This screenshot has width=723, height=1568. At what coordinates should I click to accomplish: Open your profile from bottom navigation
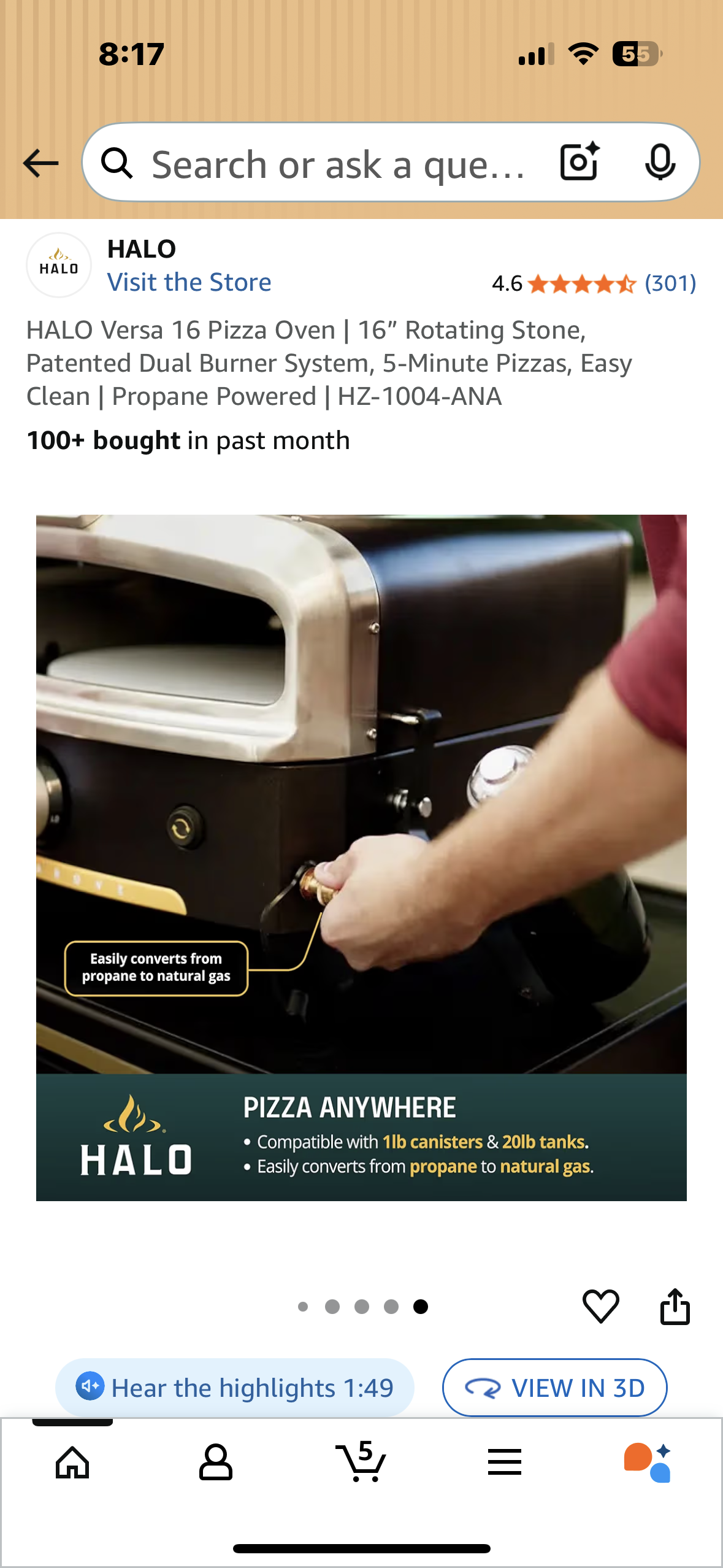point(216,1464)
